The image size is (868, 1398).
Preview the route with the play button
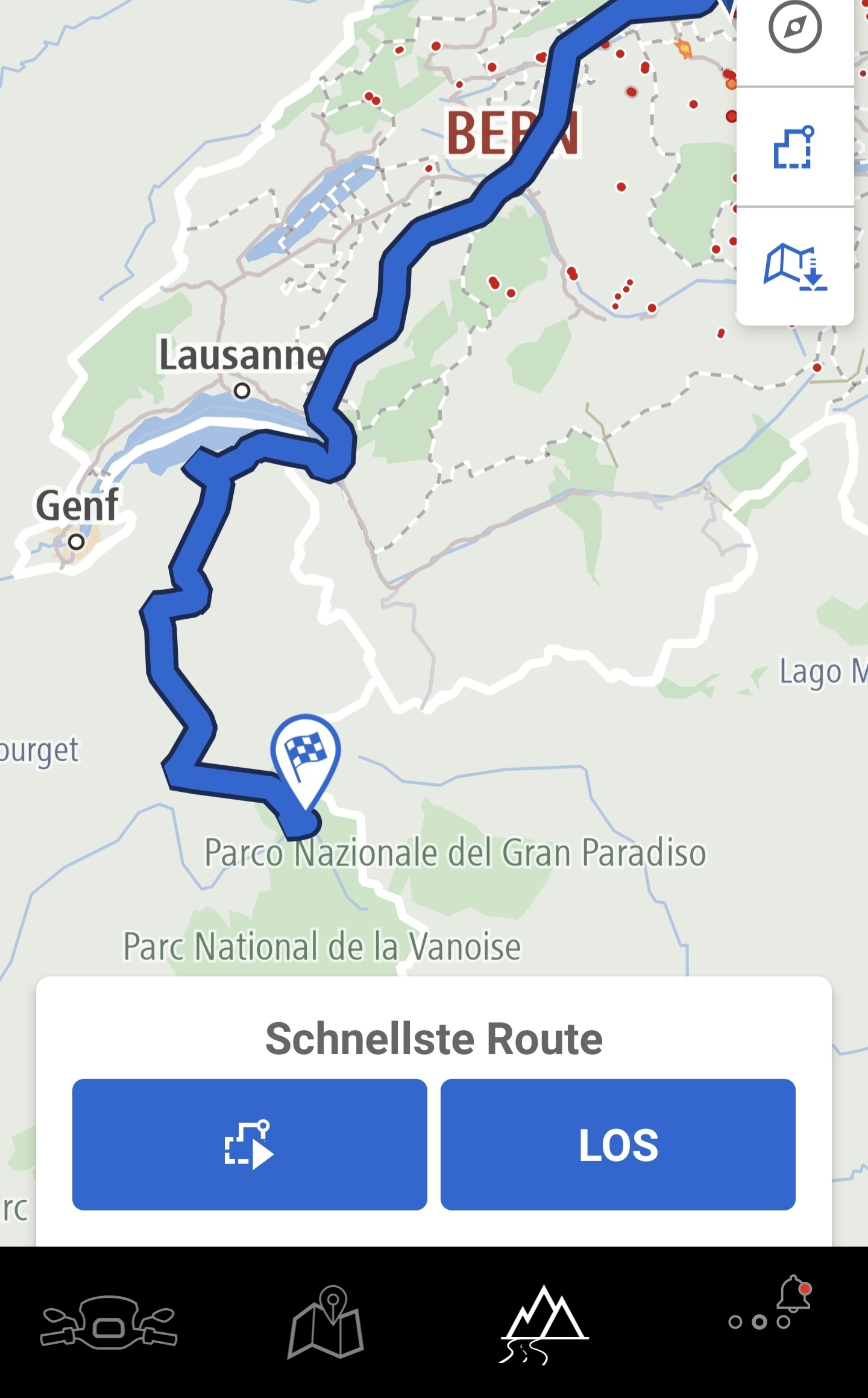click(250, 1144)
